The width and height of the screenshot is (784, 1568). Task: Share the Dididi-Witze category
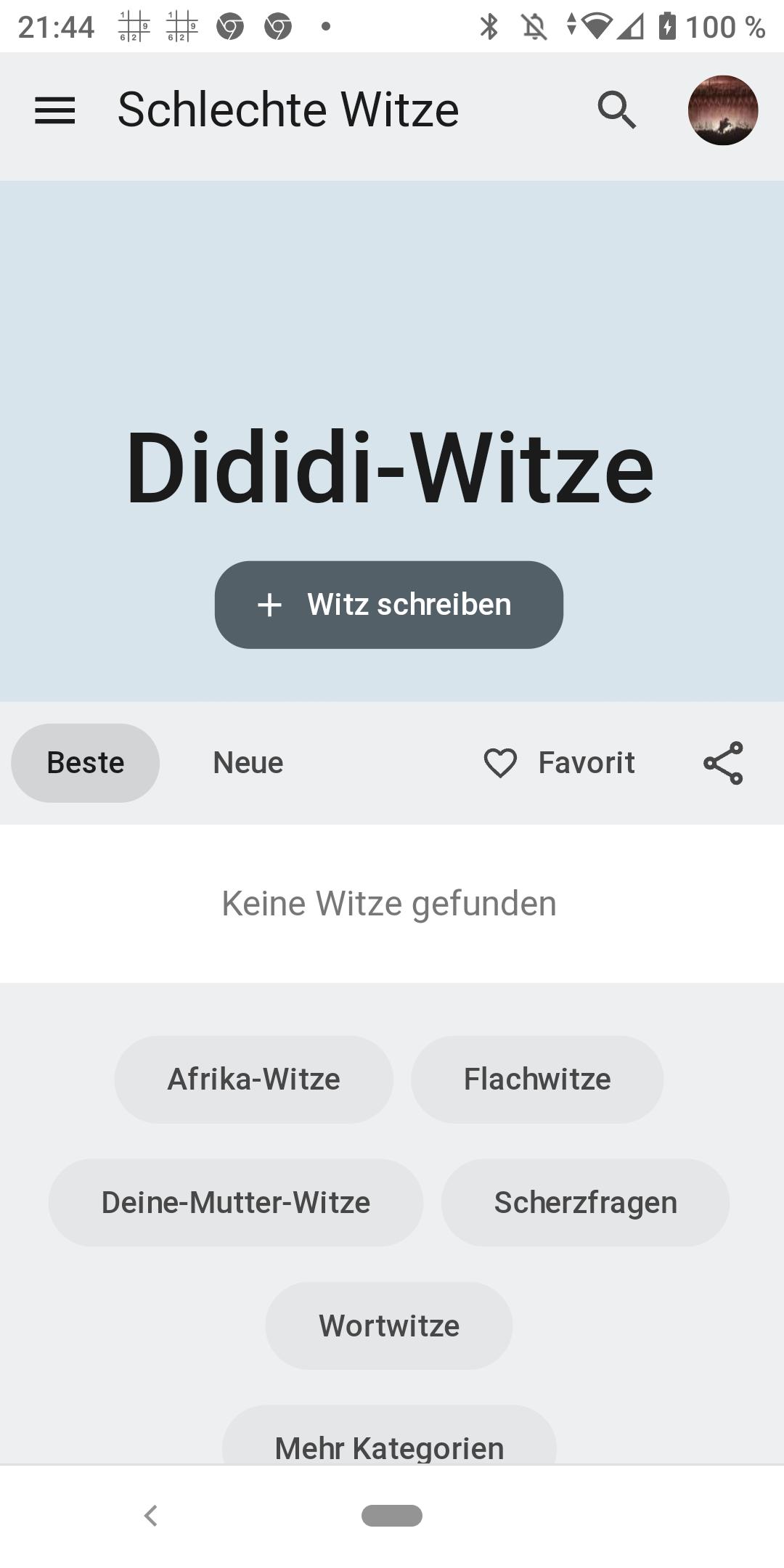point(723,763)
